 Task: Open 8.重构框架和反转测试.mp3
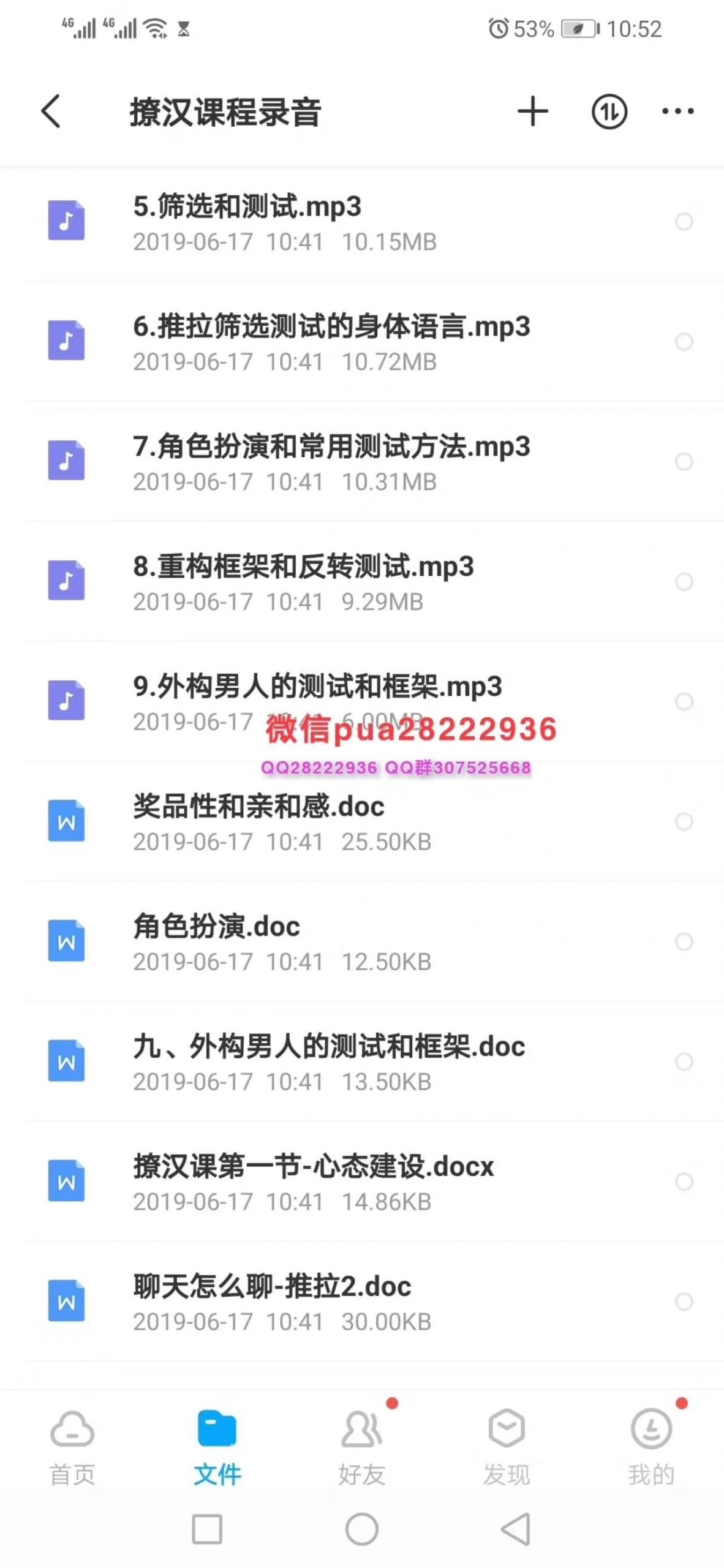[x=362, y=582]
